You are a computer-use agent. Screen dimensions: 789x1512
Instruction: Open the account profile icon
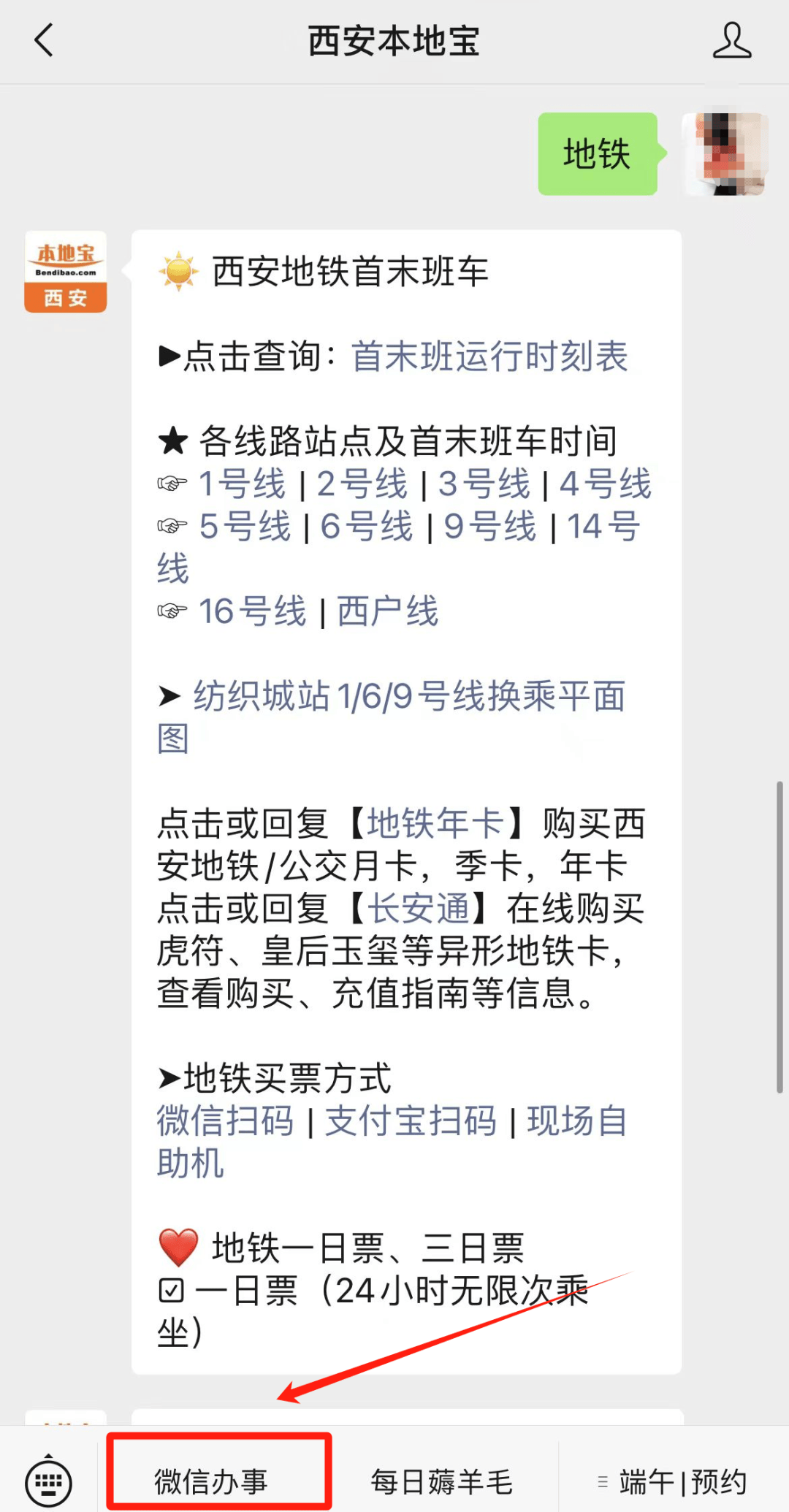pyautogui.click(x=731, y=40)
